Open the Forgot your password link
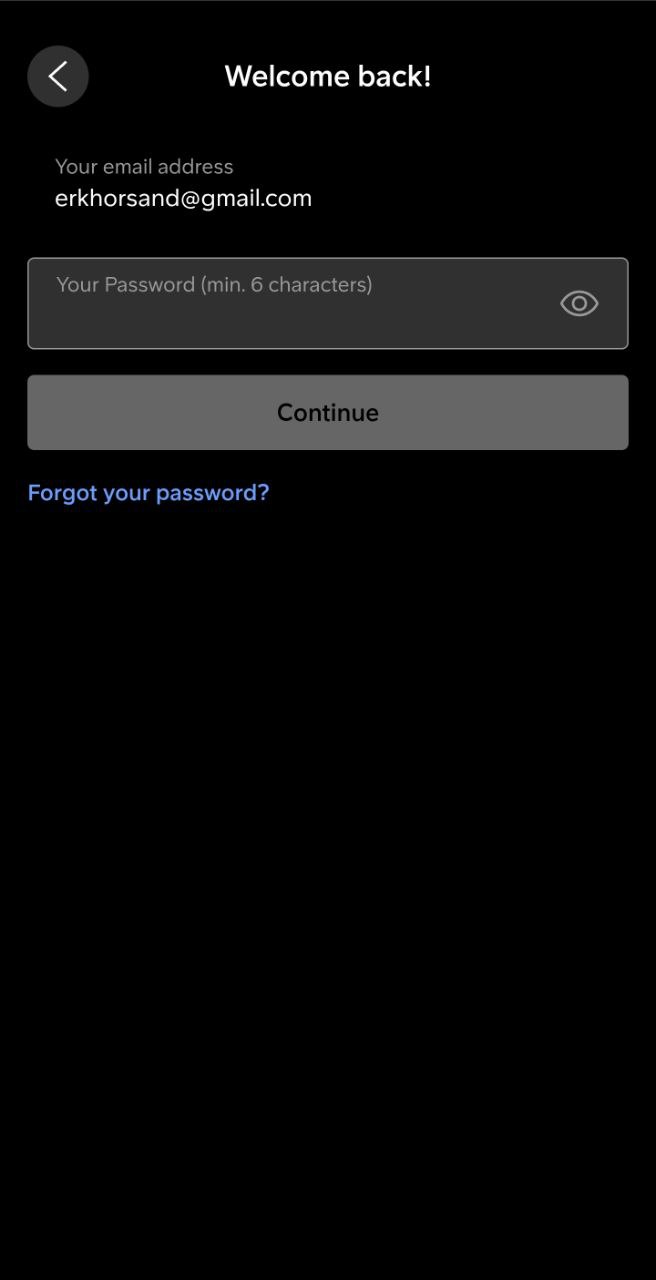 pos(149,492)
